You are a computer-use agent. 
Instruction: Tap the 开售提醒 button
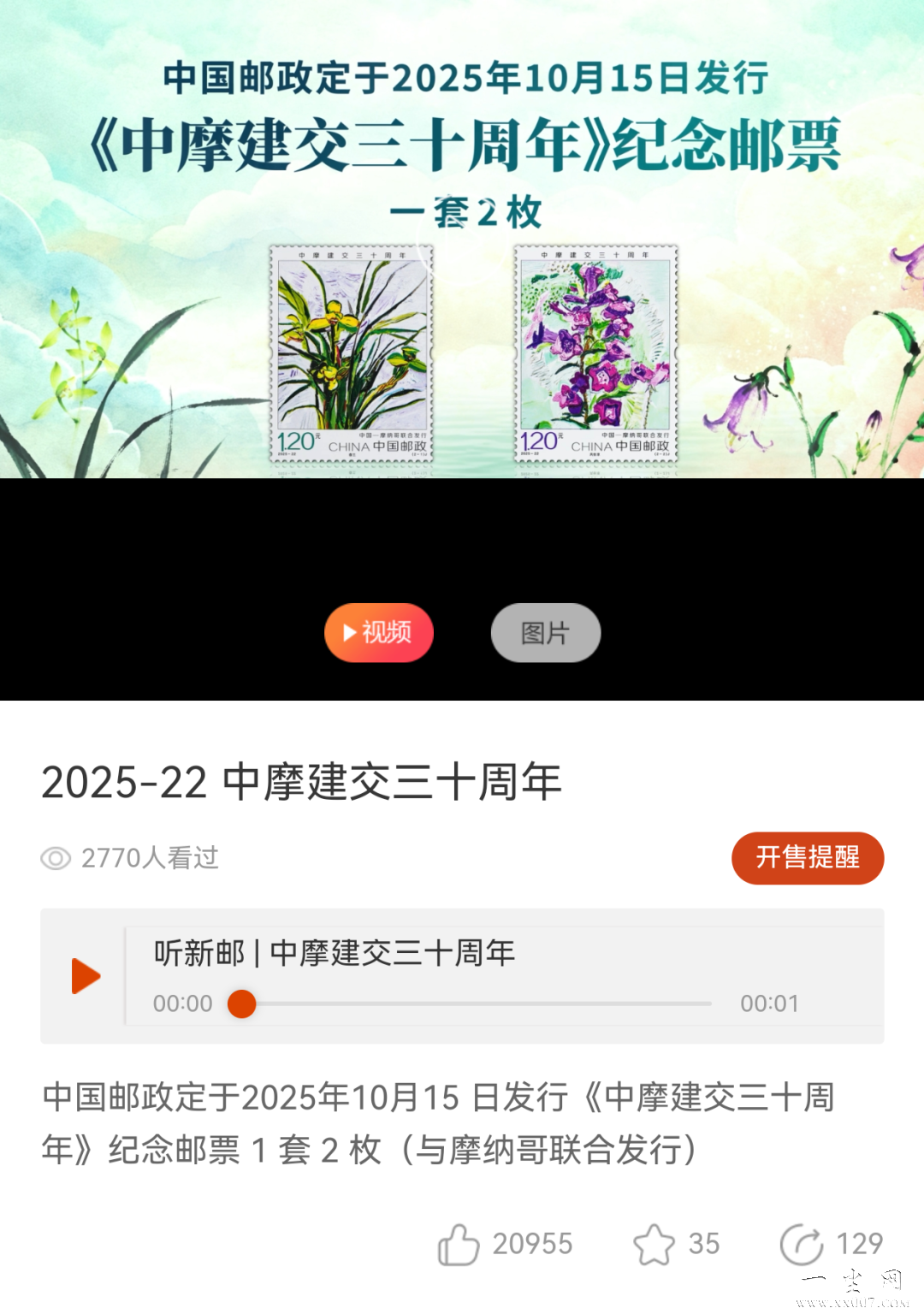pyautogui.click(x=807, y=857)
